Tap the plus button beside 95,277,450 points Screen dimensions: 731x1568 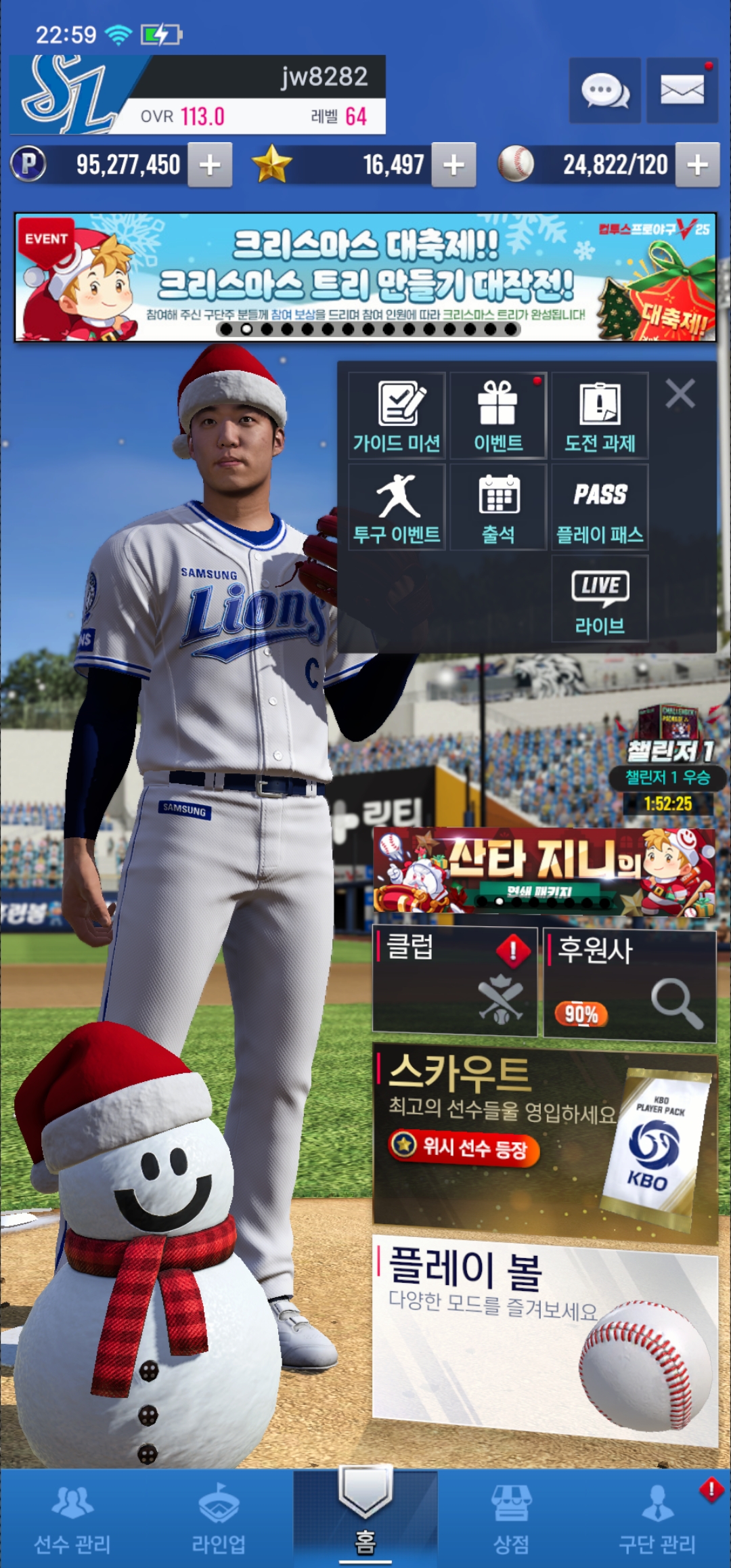[x=210, y=165]
